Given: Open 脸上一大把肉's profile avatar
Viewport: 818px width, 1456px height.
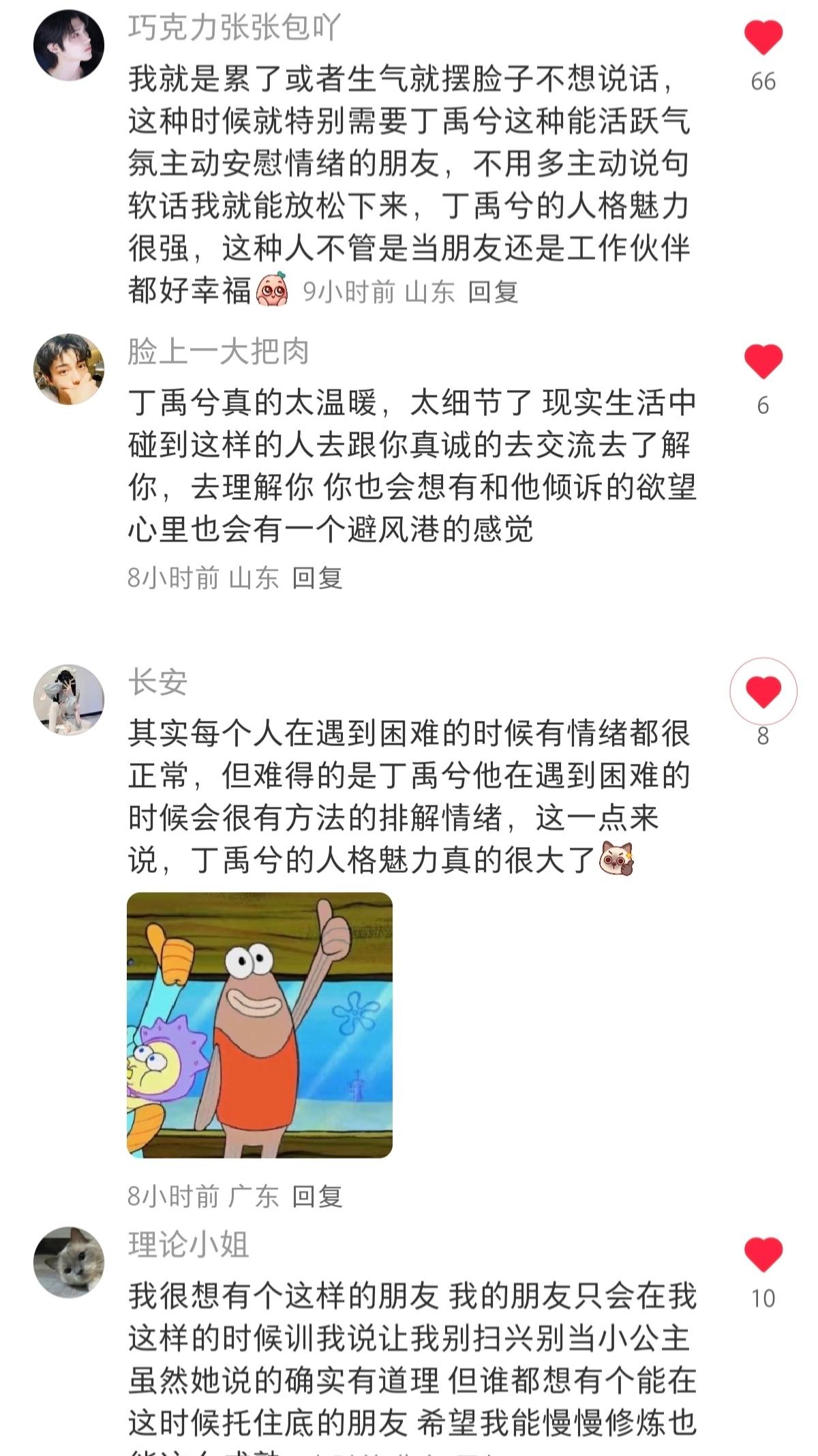Looking at the screenshot, I should pos(69,369).
